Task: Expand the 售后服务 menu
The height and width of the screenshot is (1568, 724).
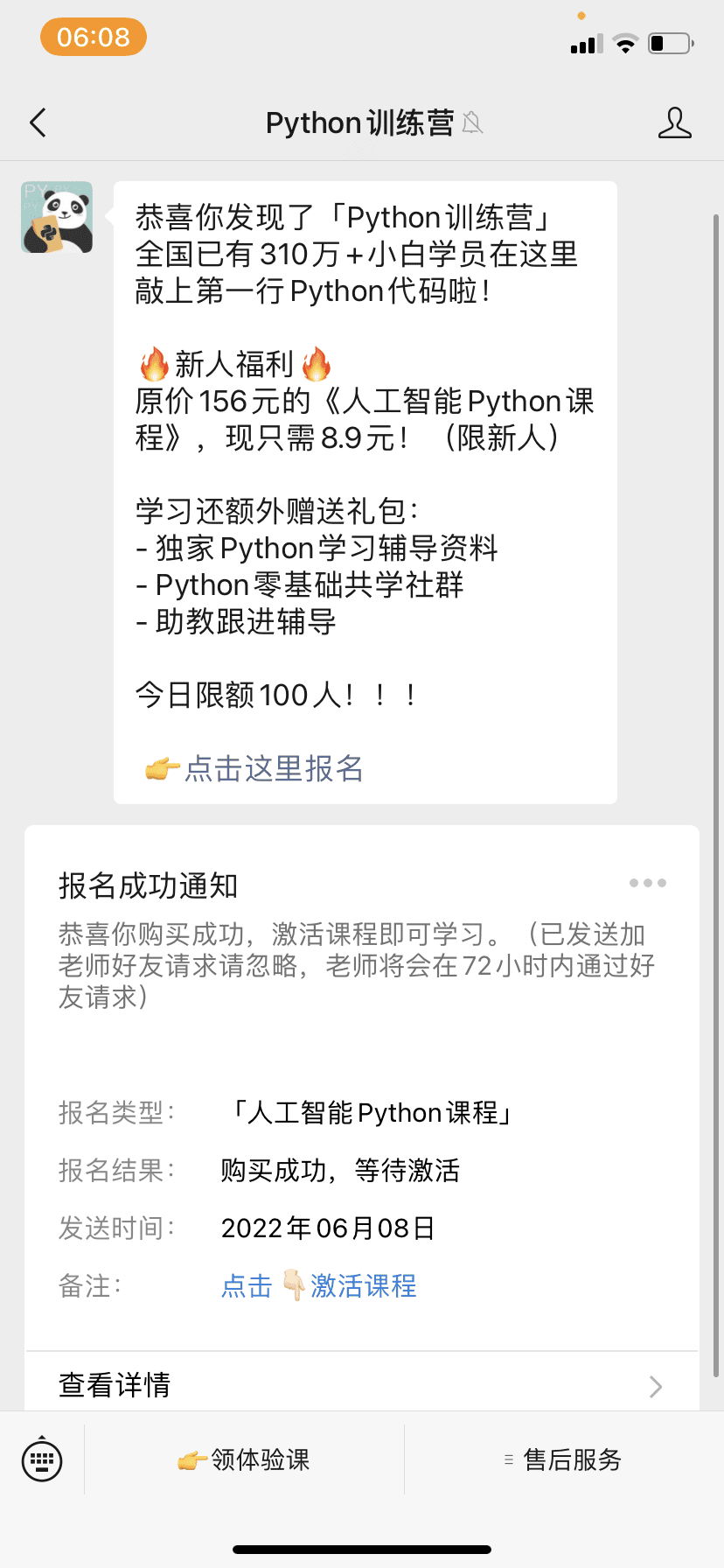Action: 564,1459
